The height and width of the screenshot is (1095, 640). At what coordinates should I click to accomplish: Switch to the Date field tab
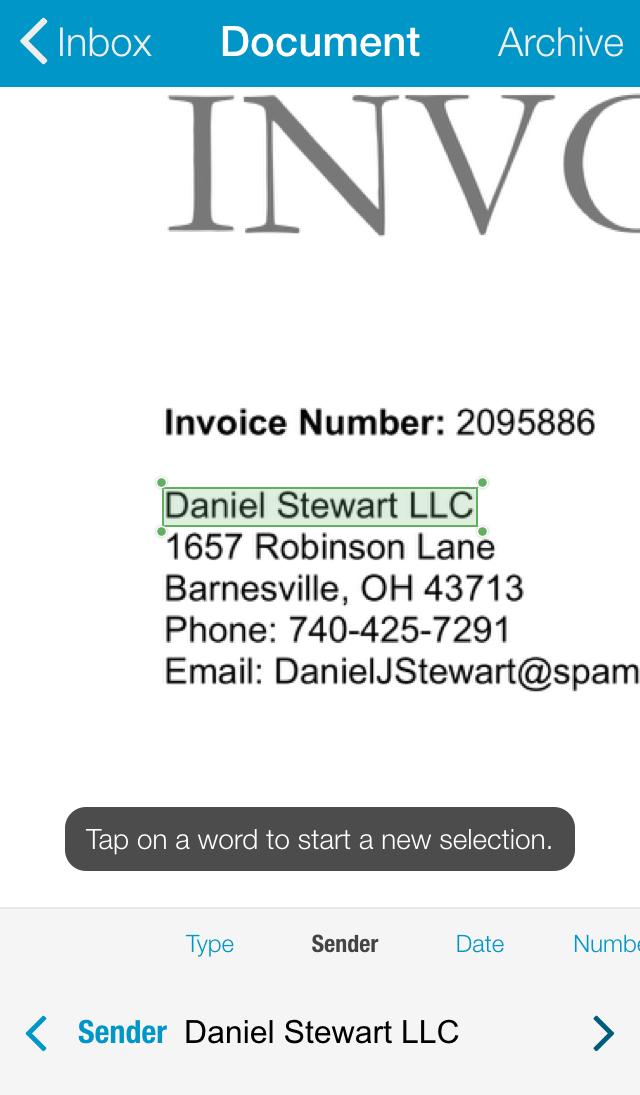point(480,944)
